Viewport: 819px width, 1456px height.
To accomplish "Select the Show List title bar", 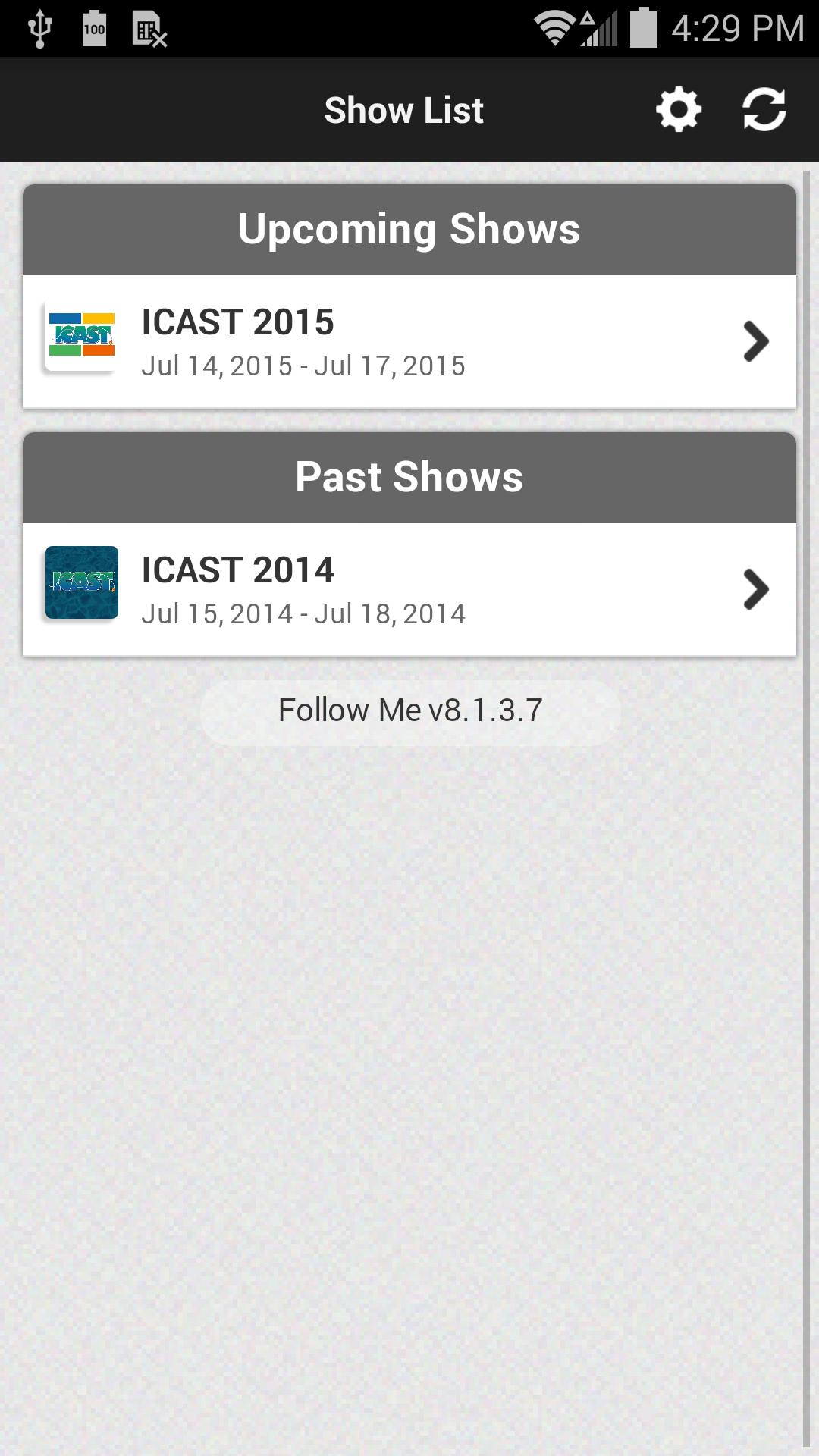I will tap(404, 109).
